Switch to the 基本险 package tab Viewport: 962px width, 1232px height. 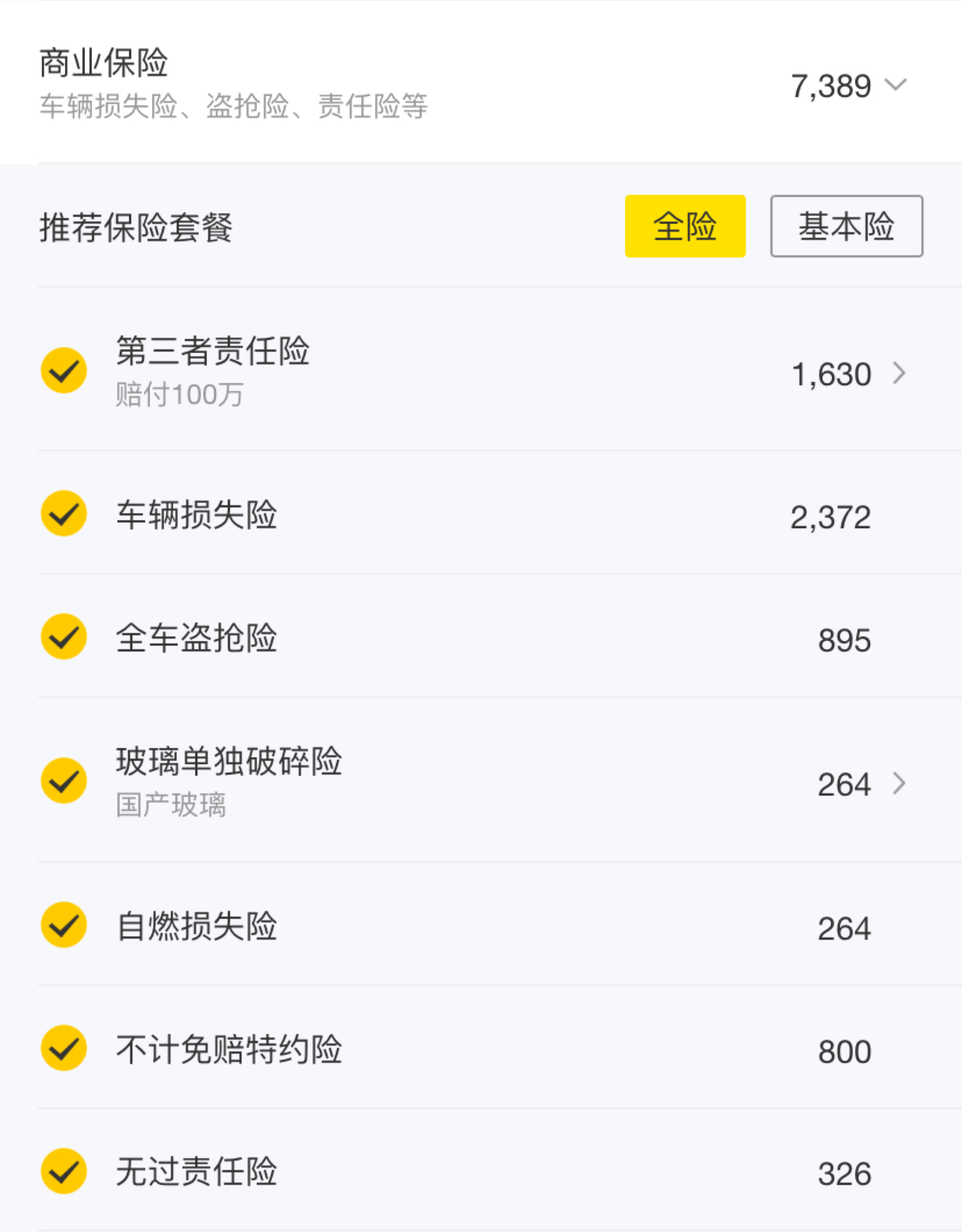click(846, 227)
